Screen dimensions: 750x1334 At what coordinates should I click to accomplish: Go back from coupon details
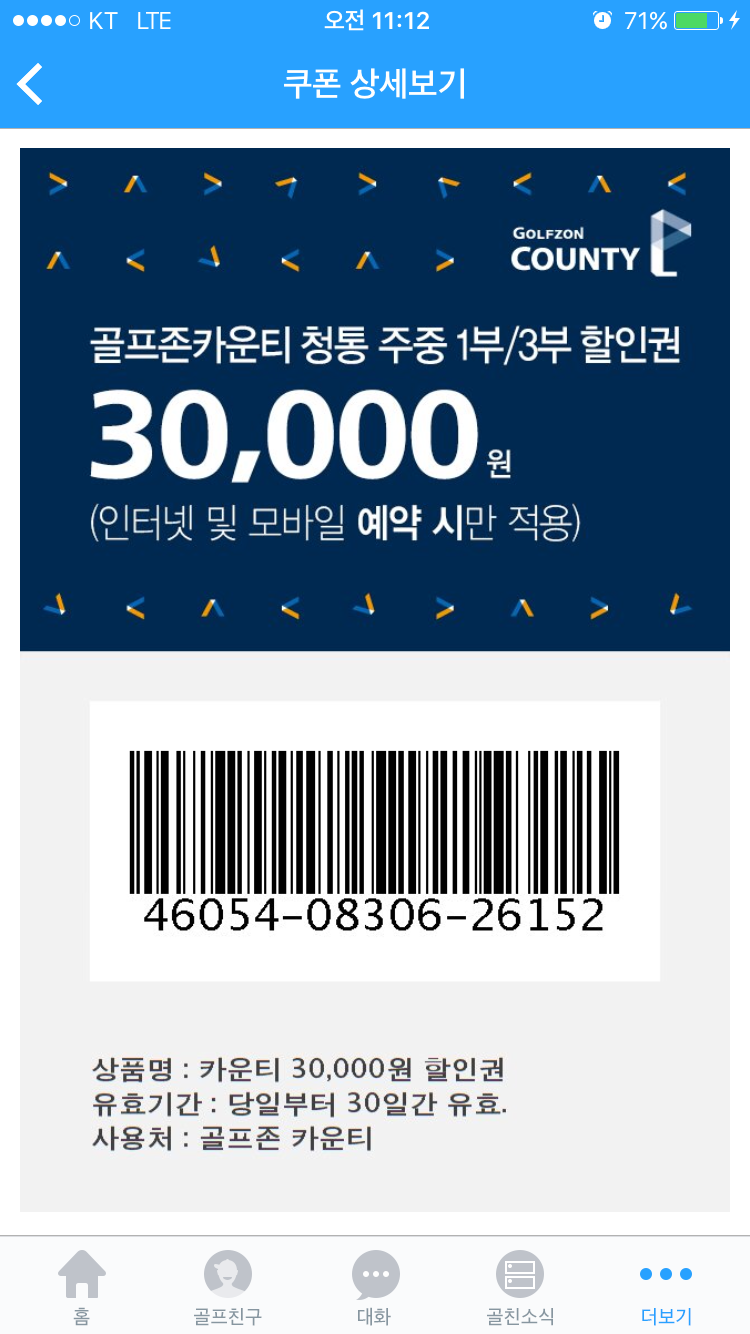[x=31, y=85]
